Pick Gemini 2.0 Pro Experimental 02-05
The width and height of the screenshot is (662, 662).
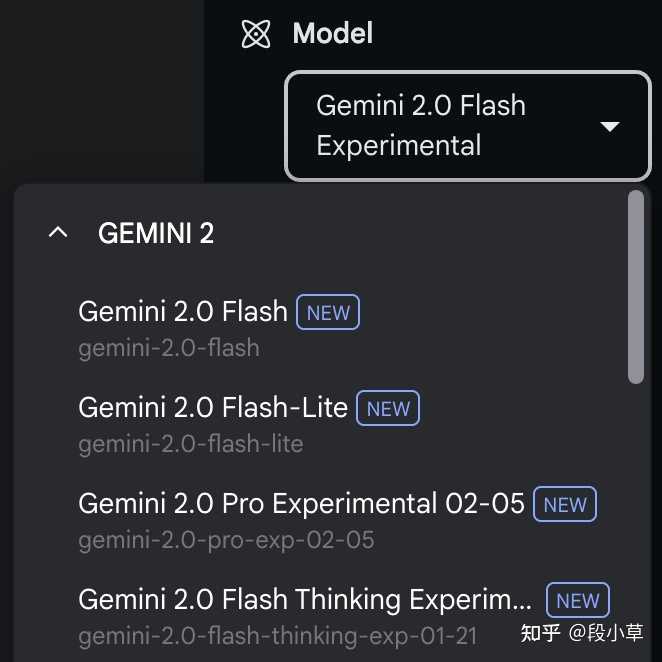(321, 520)
